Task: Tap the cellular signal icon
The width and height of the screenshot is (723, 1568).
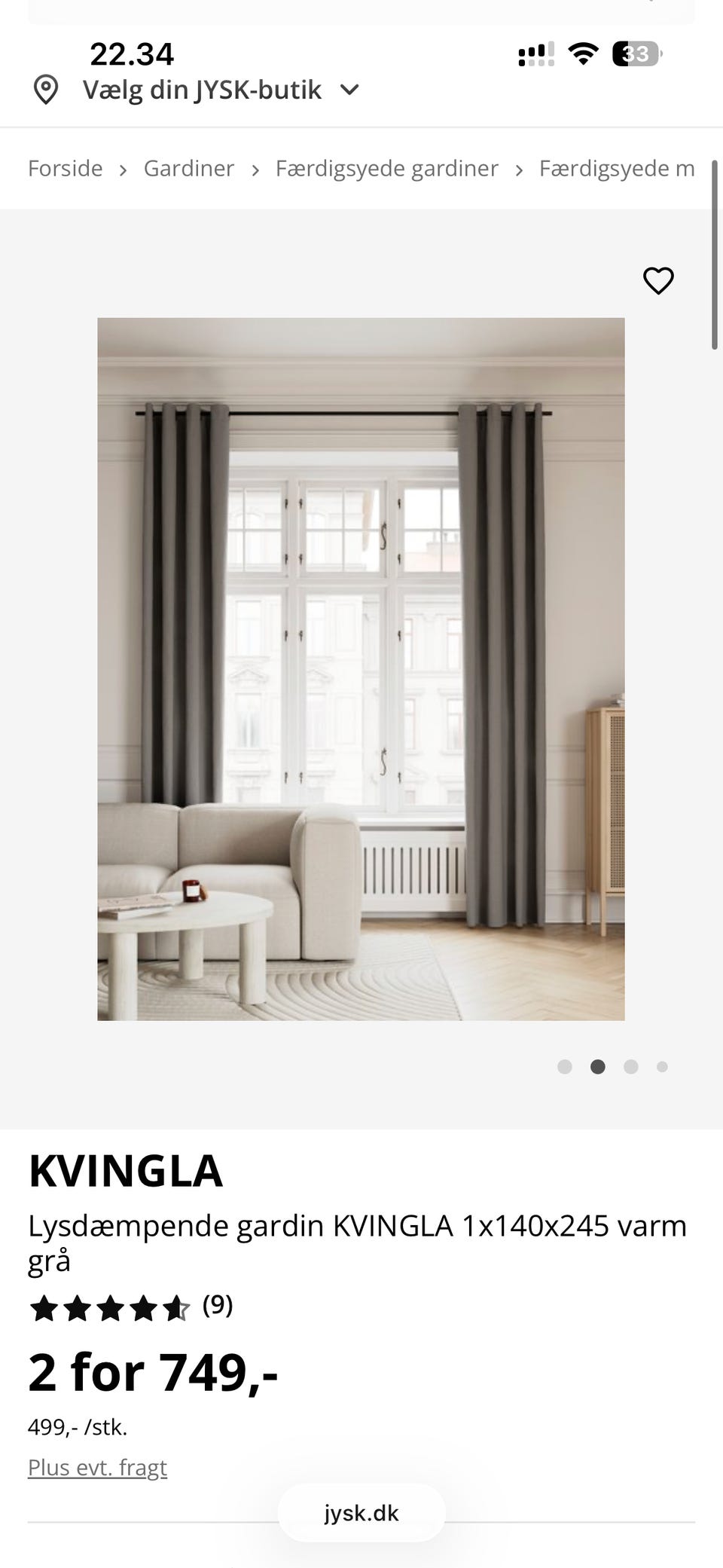Action: (535, 52)
